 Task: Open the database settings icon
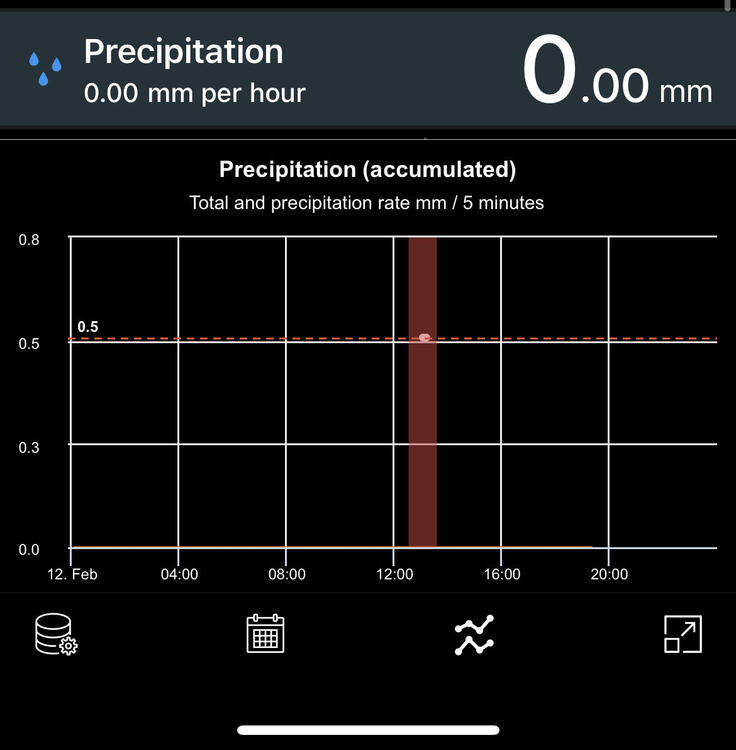point(56,635)
